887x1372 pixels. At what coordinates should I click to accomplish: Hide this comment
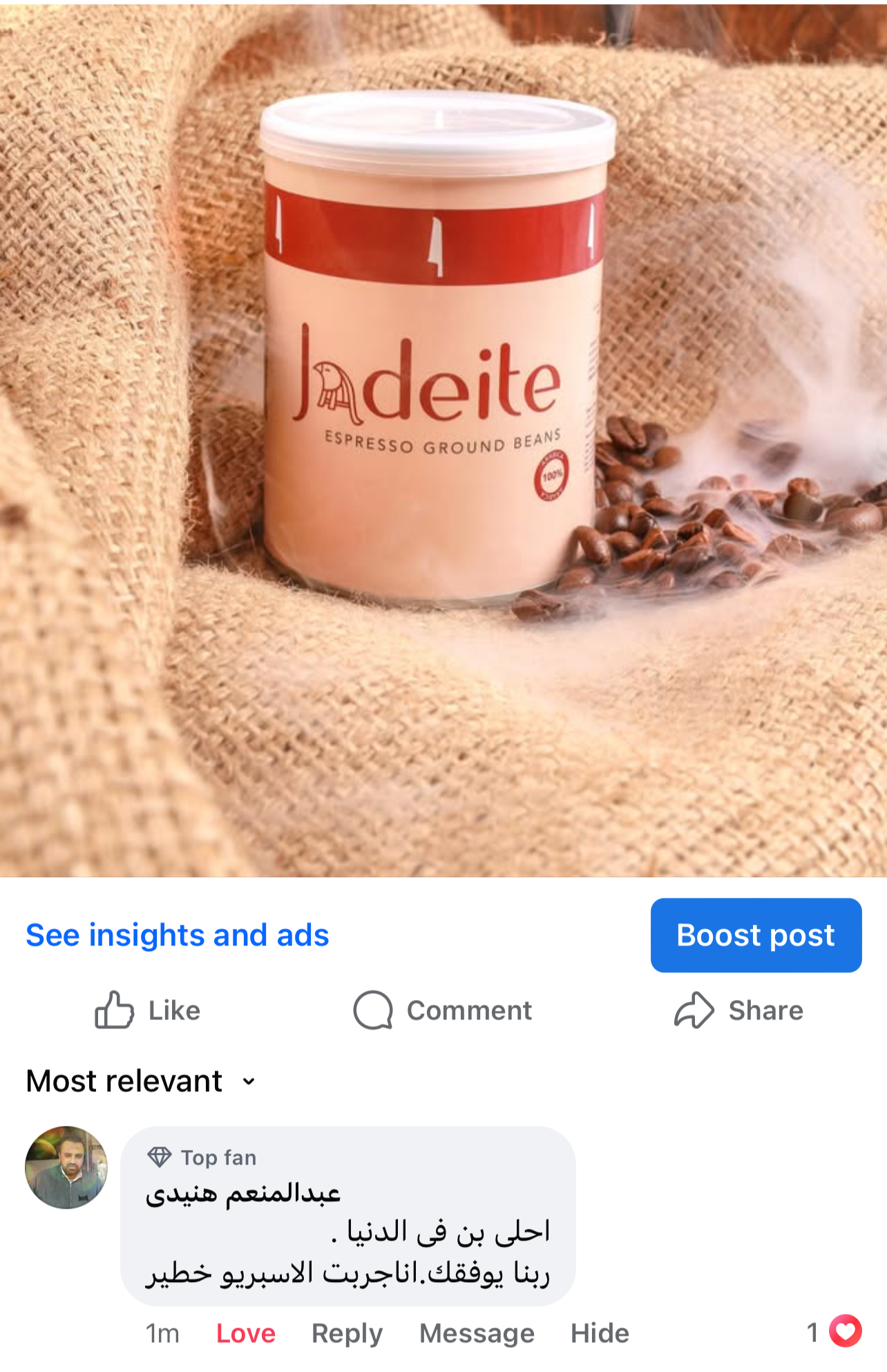pyautogui.click(x=600, y=1333)
